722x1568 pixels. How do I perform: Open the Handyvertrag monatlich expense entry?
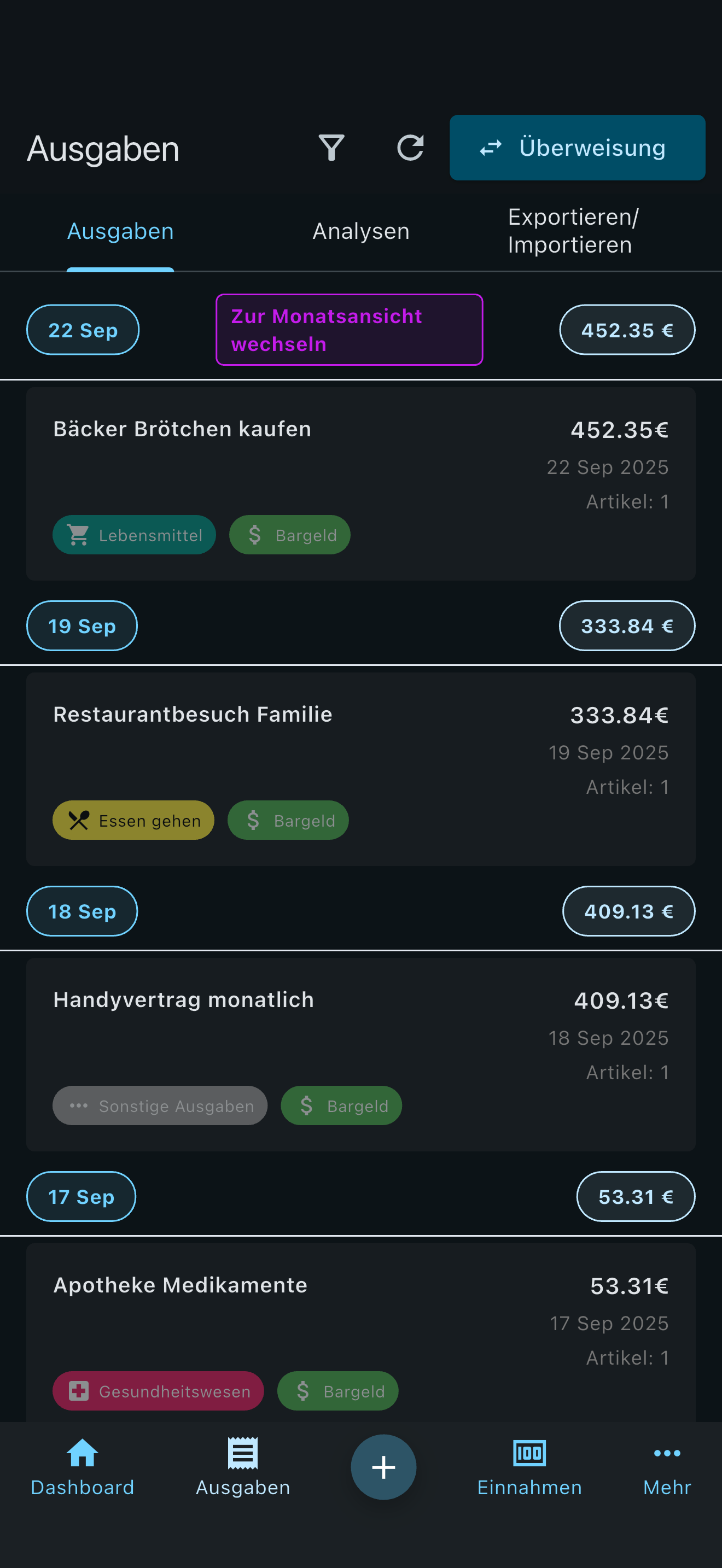click(360, 1053)
